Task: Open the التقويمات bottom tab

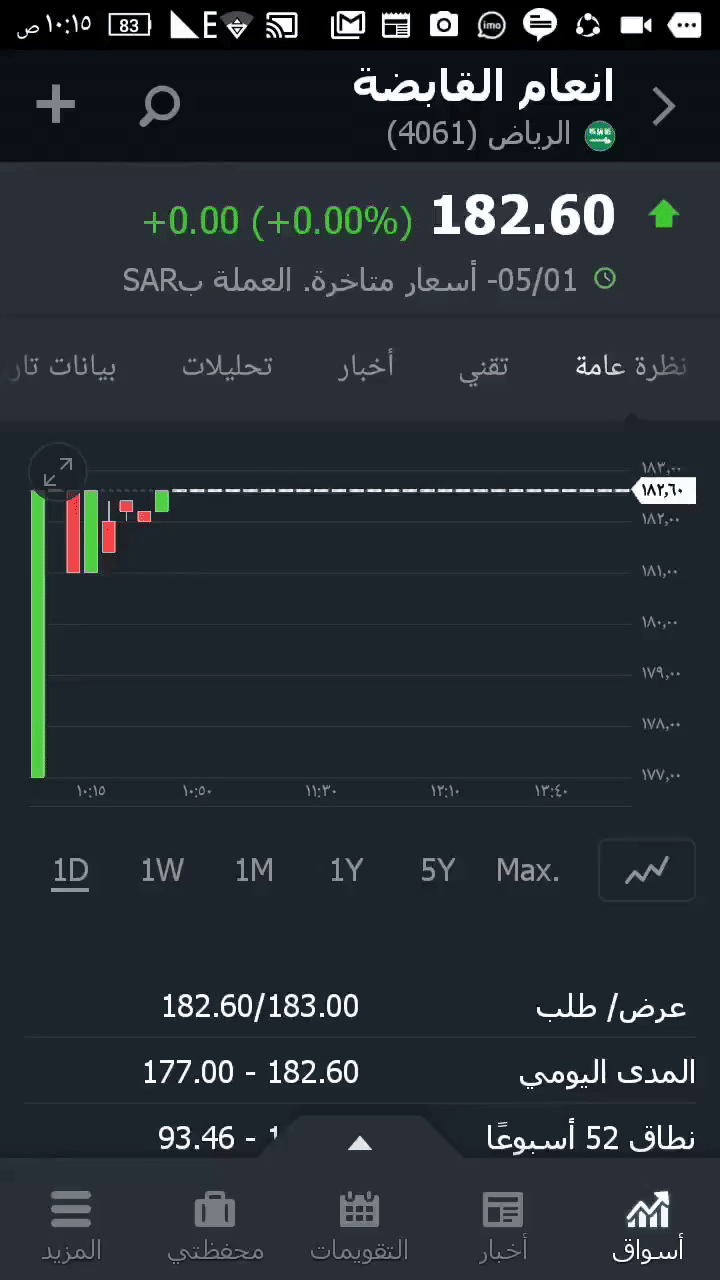Action: coord(359,1225)
